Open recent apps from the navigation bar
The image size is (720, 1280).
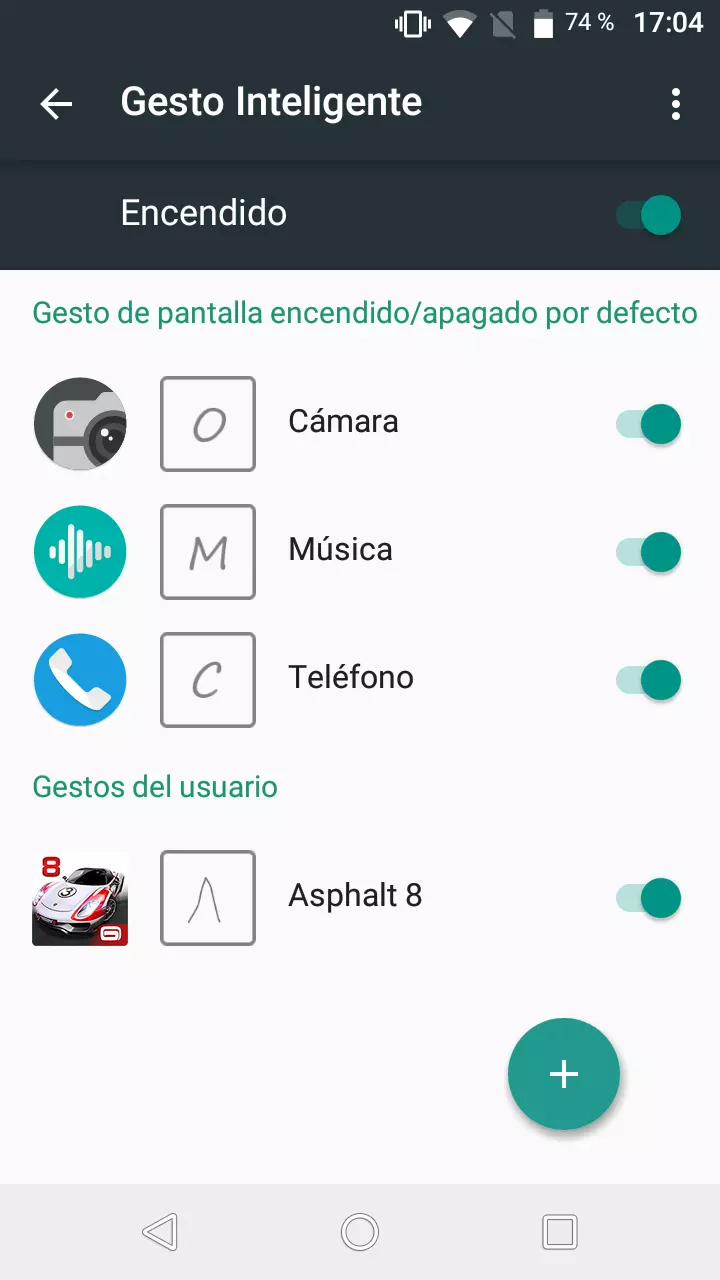click(x=559, y=1231)
